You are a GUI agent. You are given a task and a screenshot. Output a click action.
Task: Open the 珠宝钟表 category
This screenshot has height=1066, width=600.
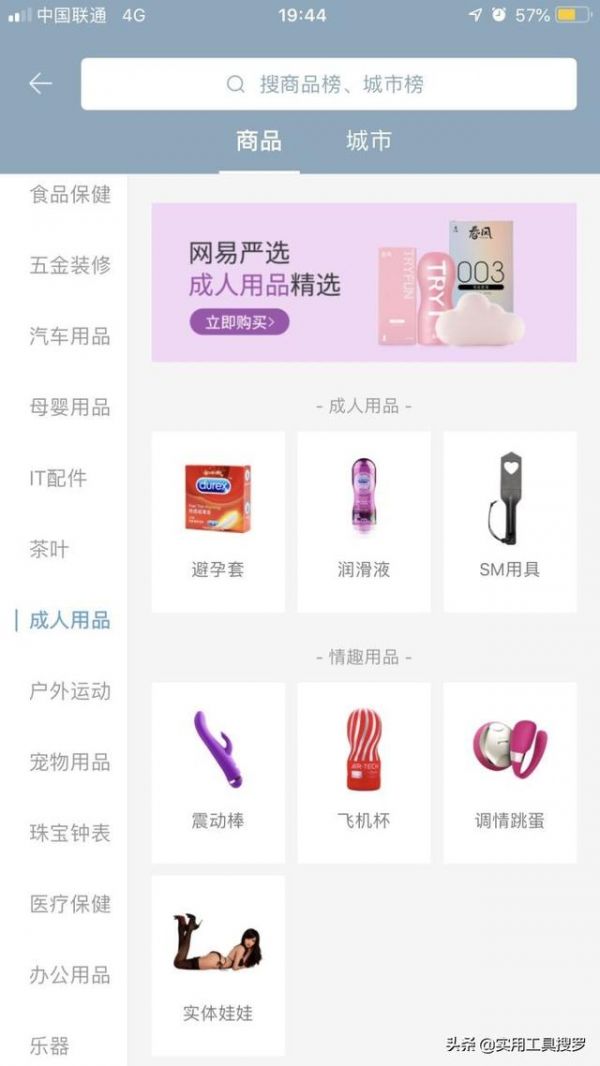[x=70, y=833]
